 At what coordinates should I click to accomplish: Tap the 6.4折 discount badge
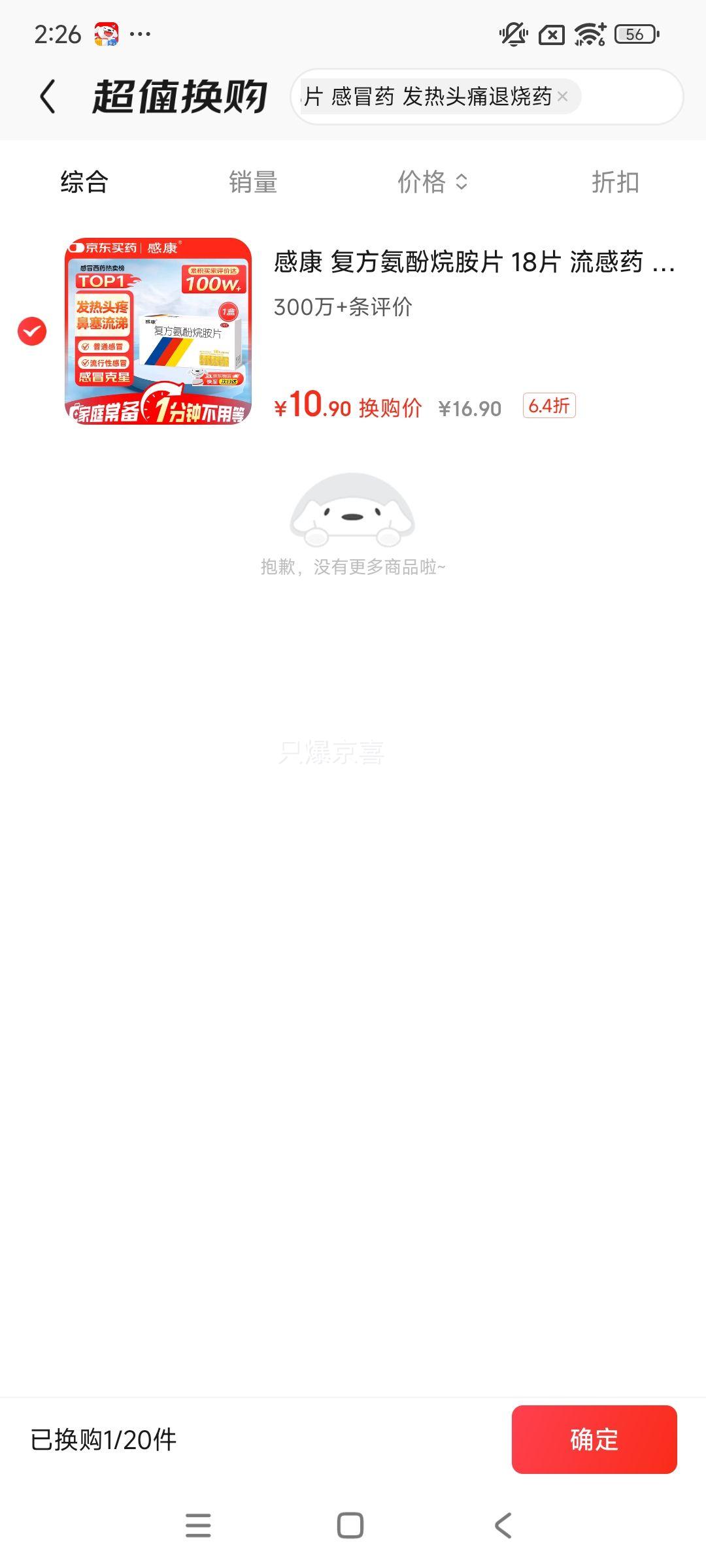point(550,406)
